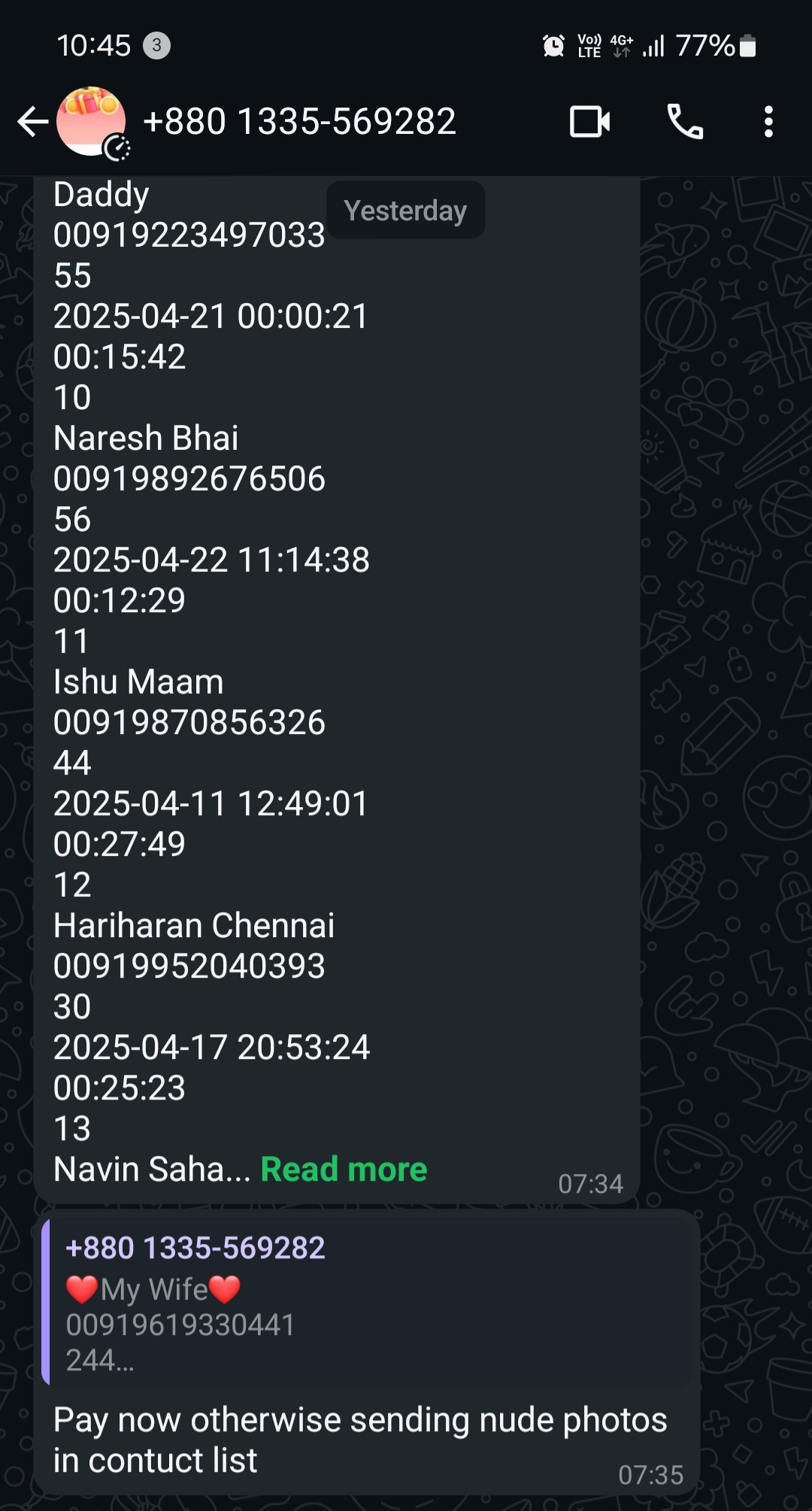The image size is (812, 1511).
Task: Open the contact's profile picture
Action: [x=91, y=122]
